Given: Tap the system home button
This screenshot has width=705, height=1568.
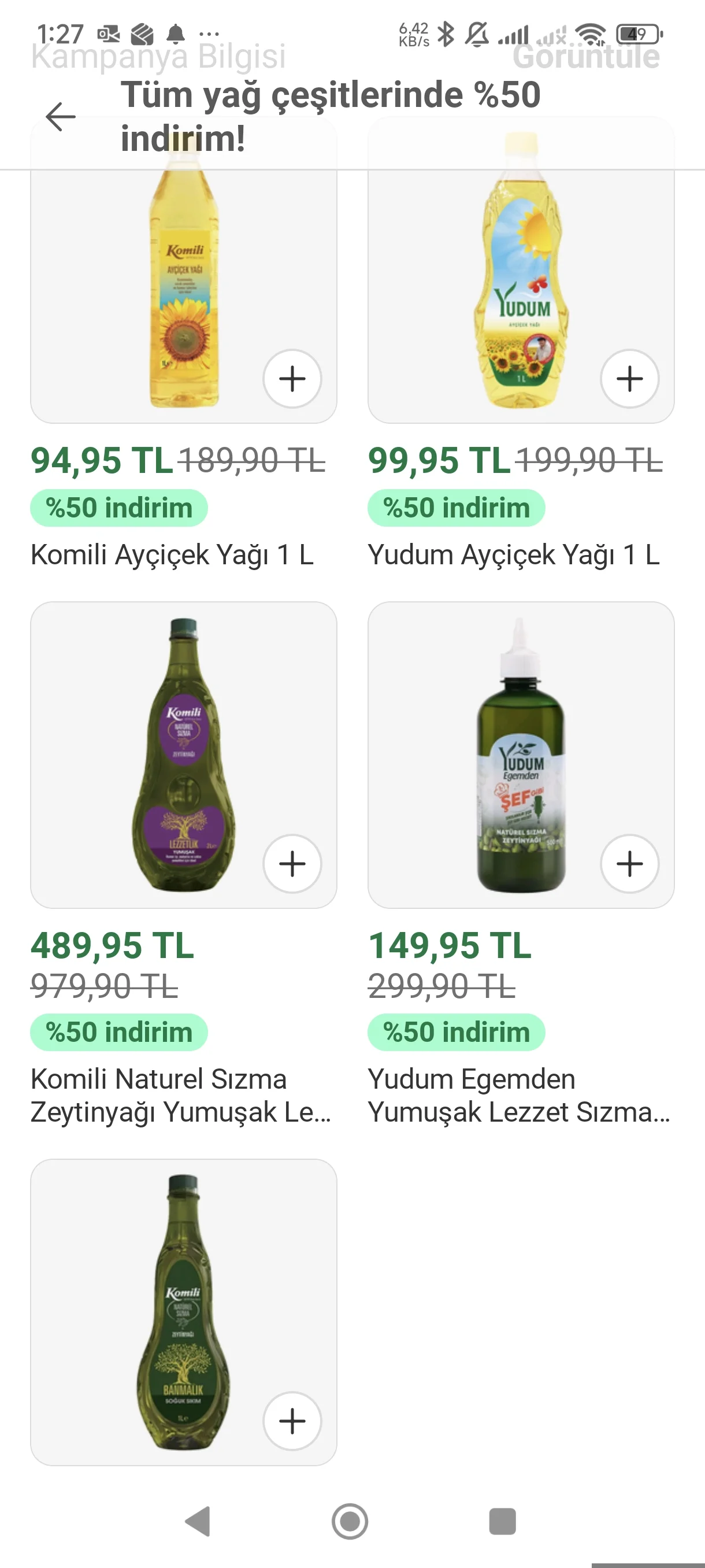Looking at the screenshot, I should tap(350, 1521).
